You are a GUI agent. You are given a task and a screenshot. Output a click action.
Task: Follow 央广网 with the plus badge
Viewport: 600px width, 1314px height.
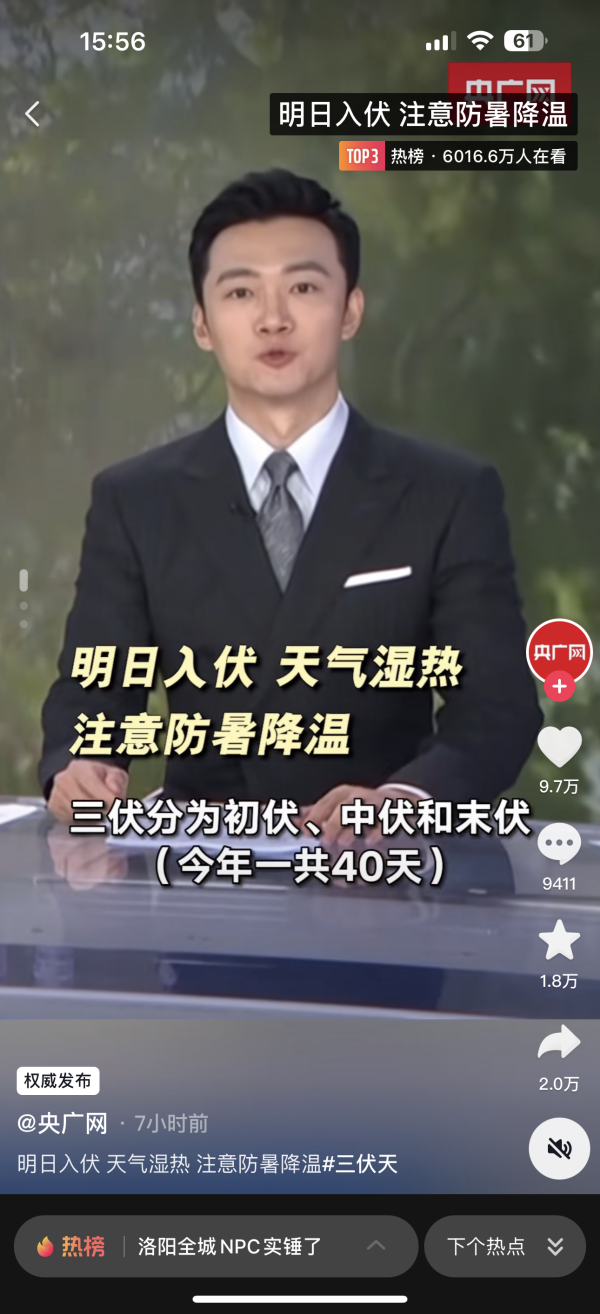559,688
